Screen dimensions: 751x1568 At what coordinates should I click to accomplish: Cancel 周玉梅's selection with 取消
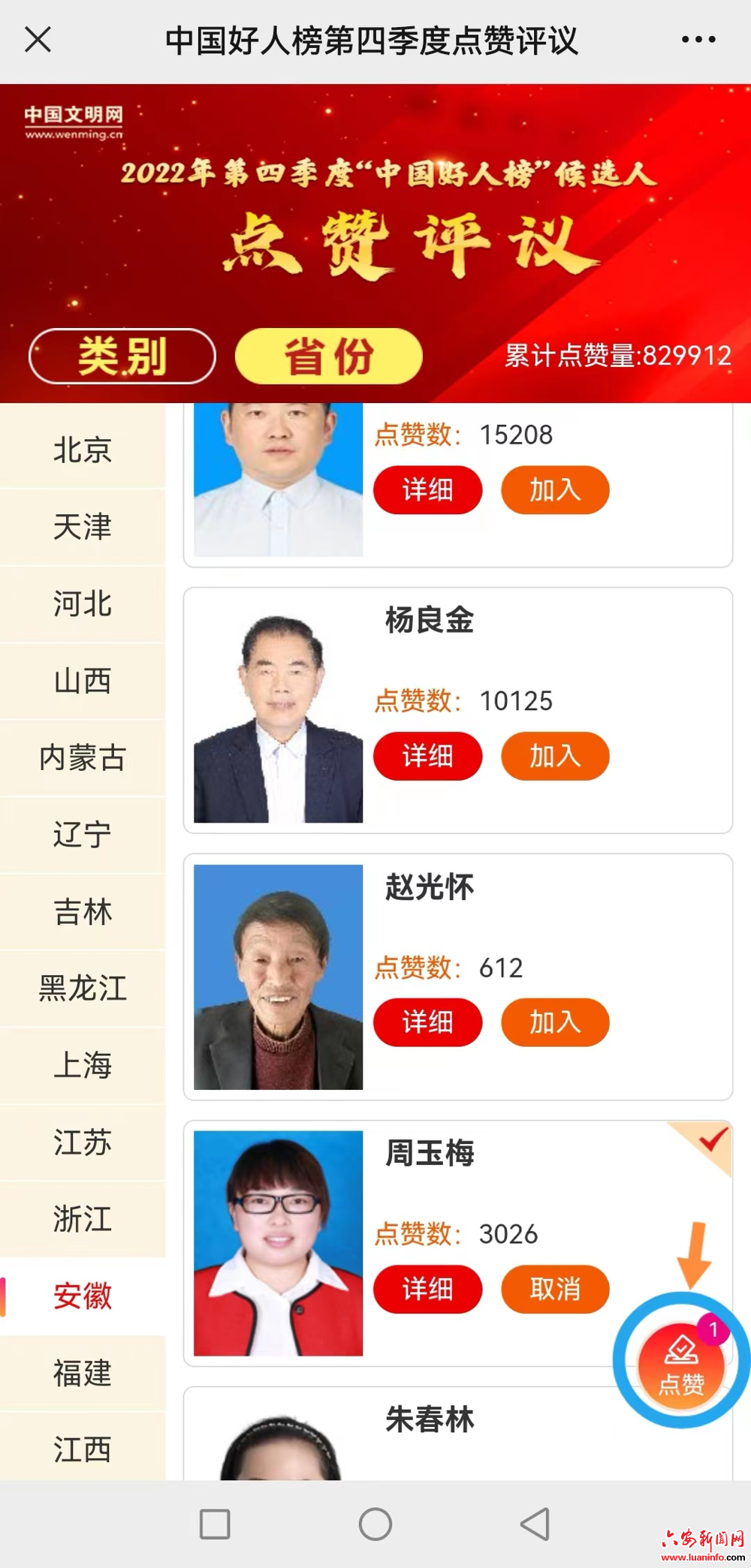tap(555, 1289)
